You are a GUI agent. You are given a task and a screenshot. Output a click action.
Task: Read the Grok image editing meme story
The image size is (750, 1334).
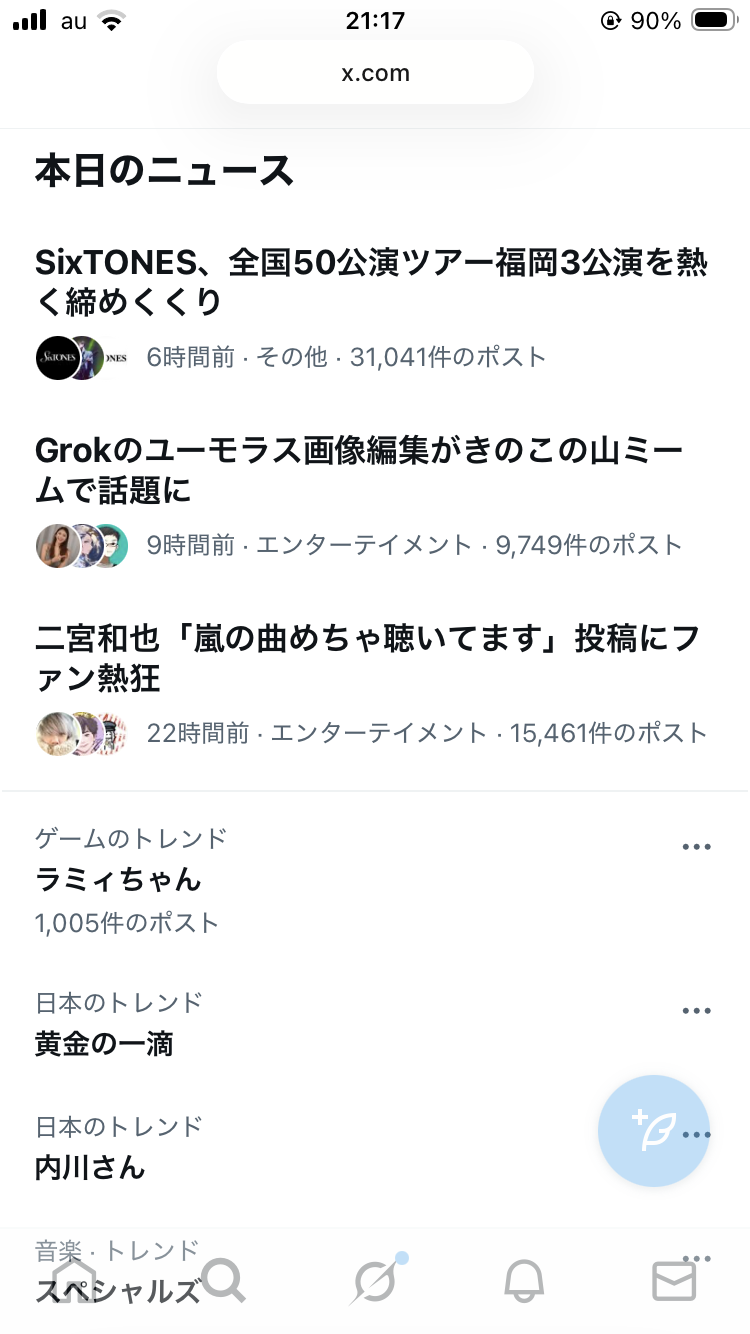point(360,470)
